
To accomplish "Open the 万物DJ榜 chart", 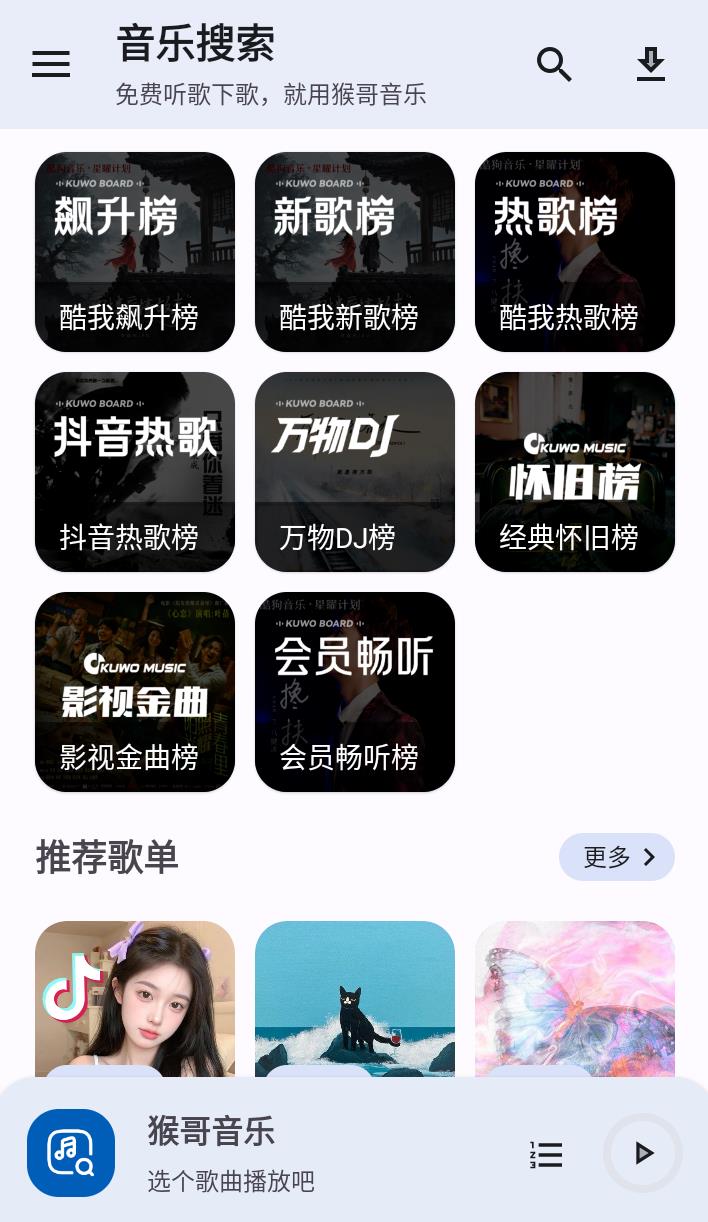I will click(355, 472).
